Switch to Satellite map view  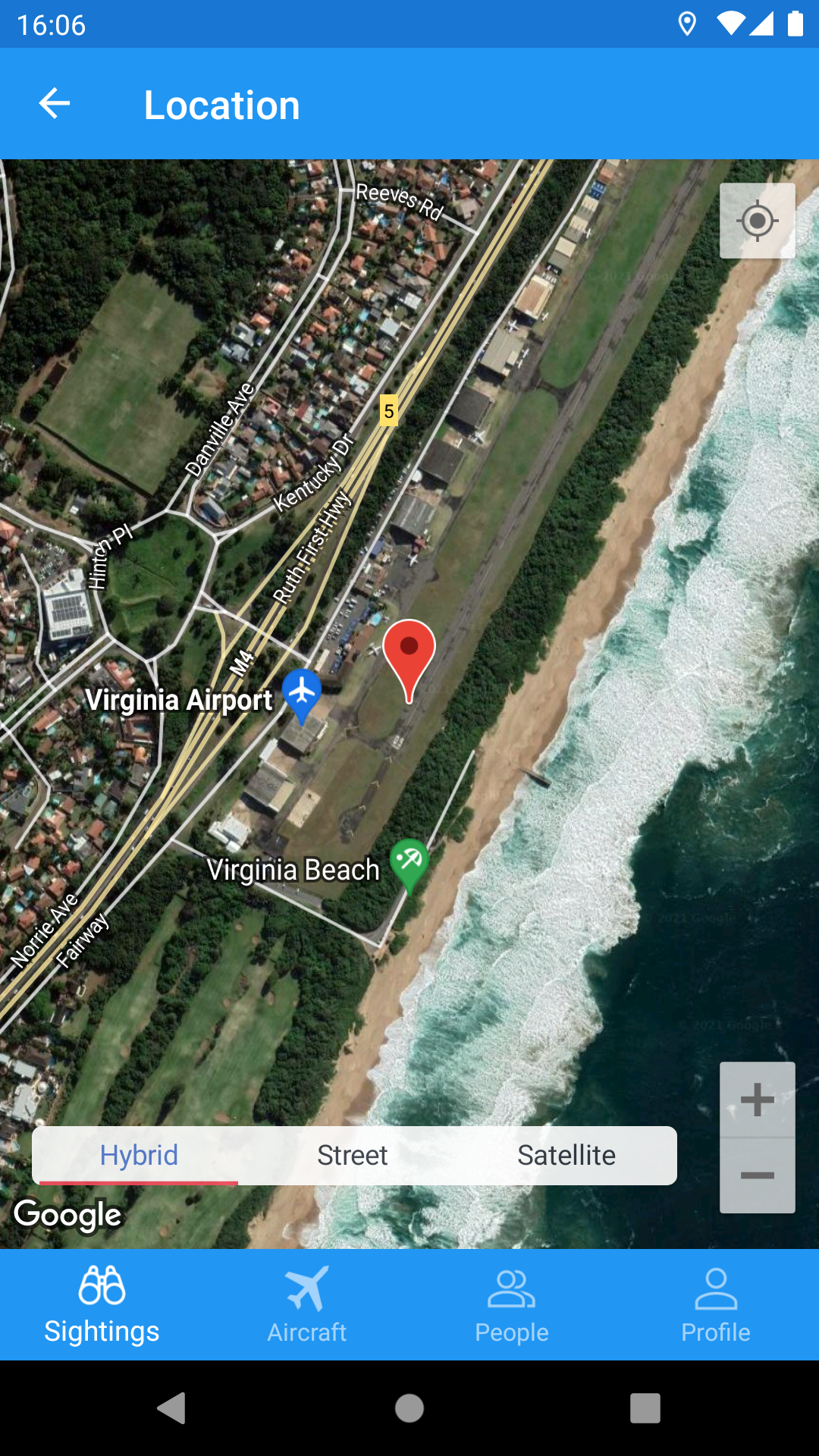(x=566, y=1155)
